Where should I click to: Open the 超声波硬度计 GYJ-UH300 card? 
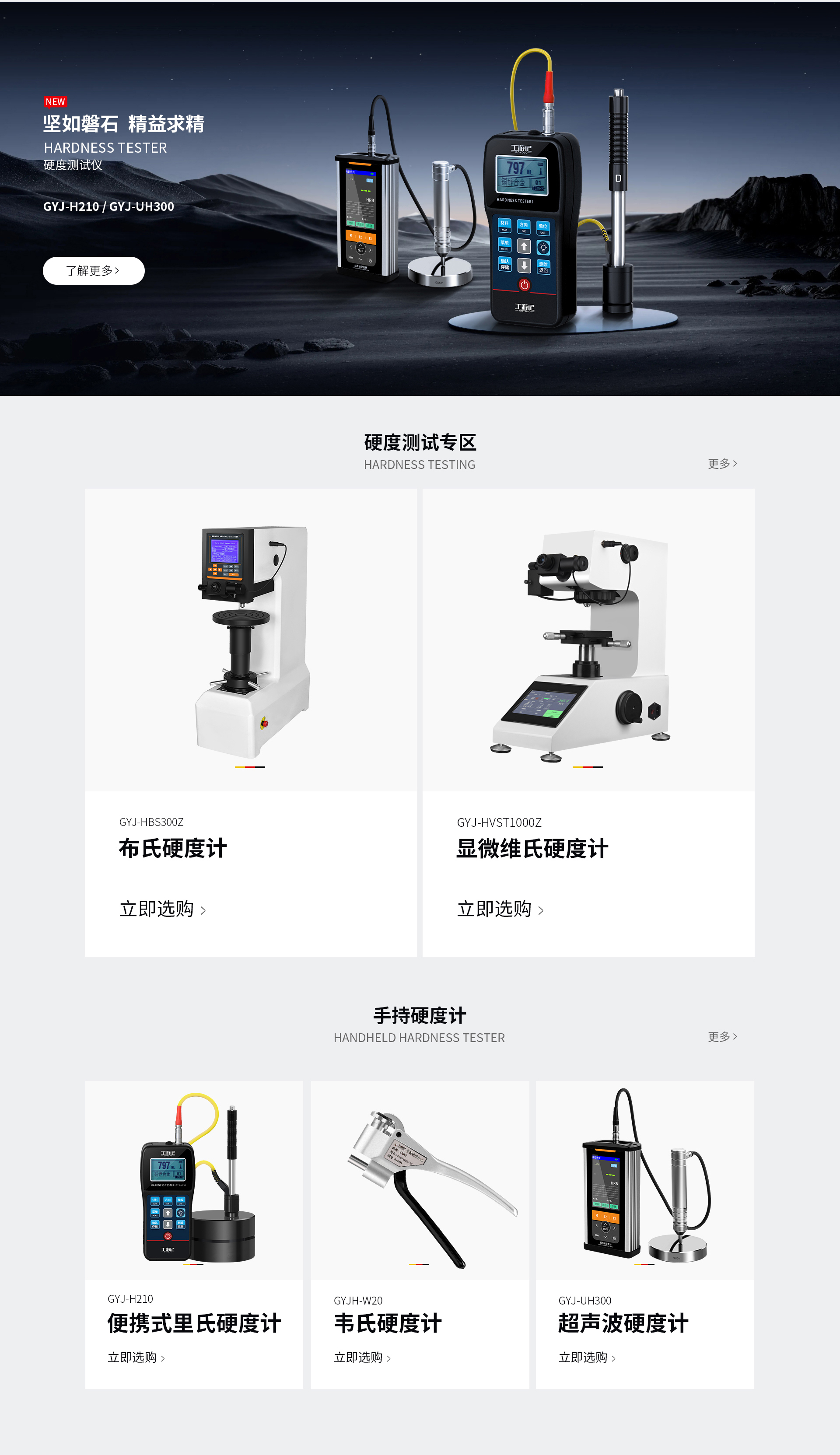(x=644, y=1180)
